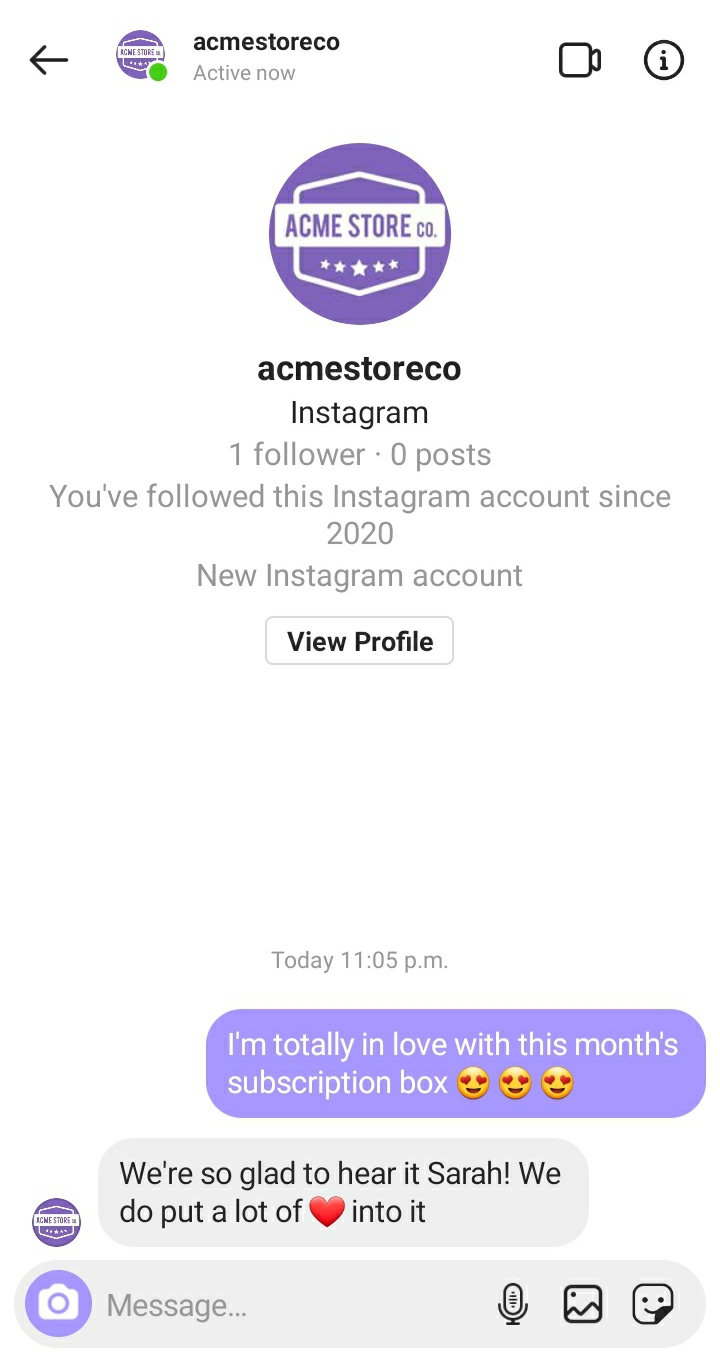
Task: Focus the Message text field
Action: point(290,1305)
